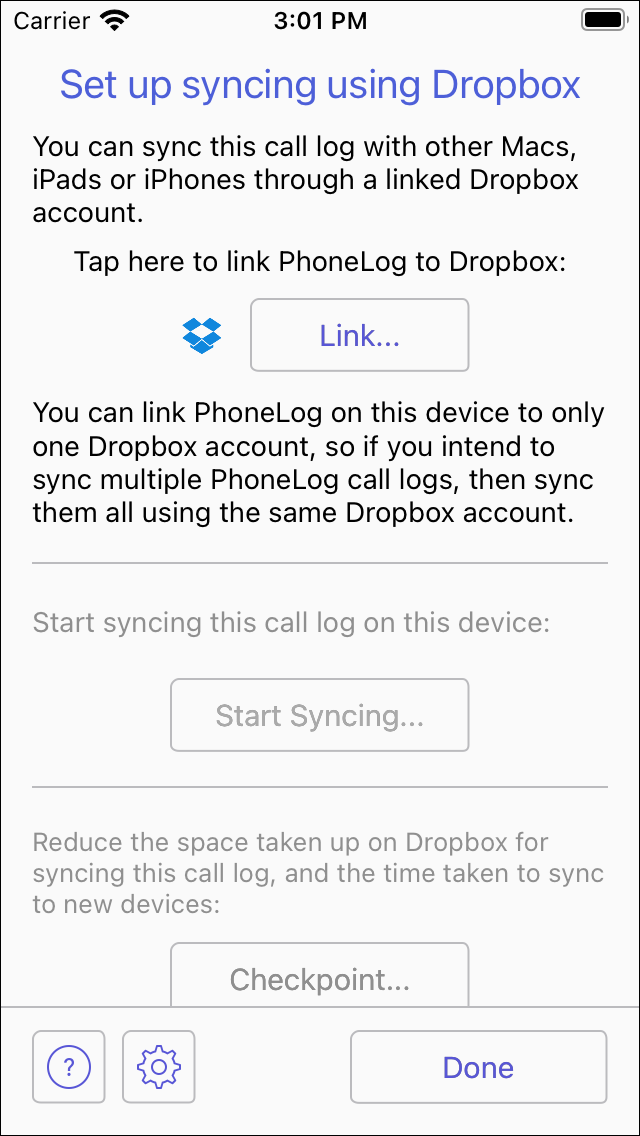The image size is (640, 1136).
Task: Select the Checkpoint... button
Action: click(x=319, y=977)
